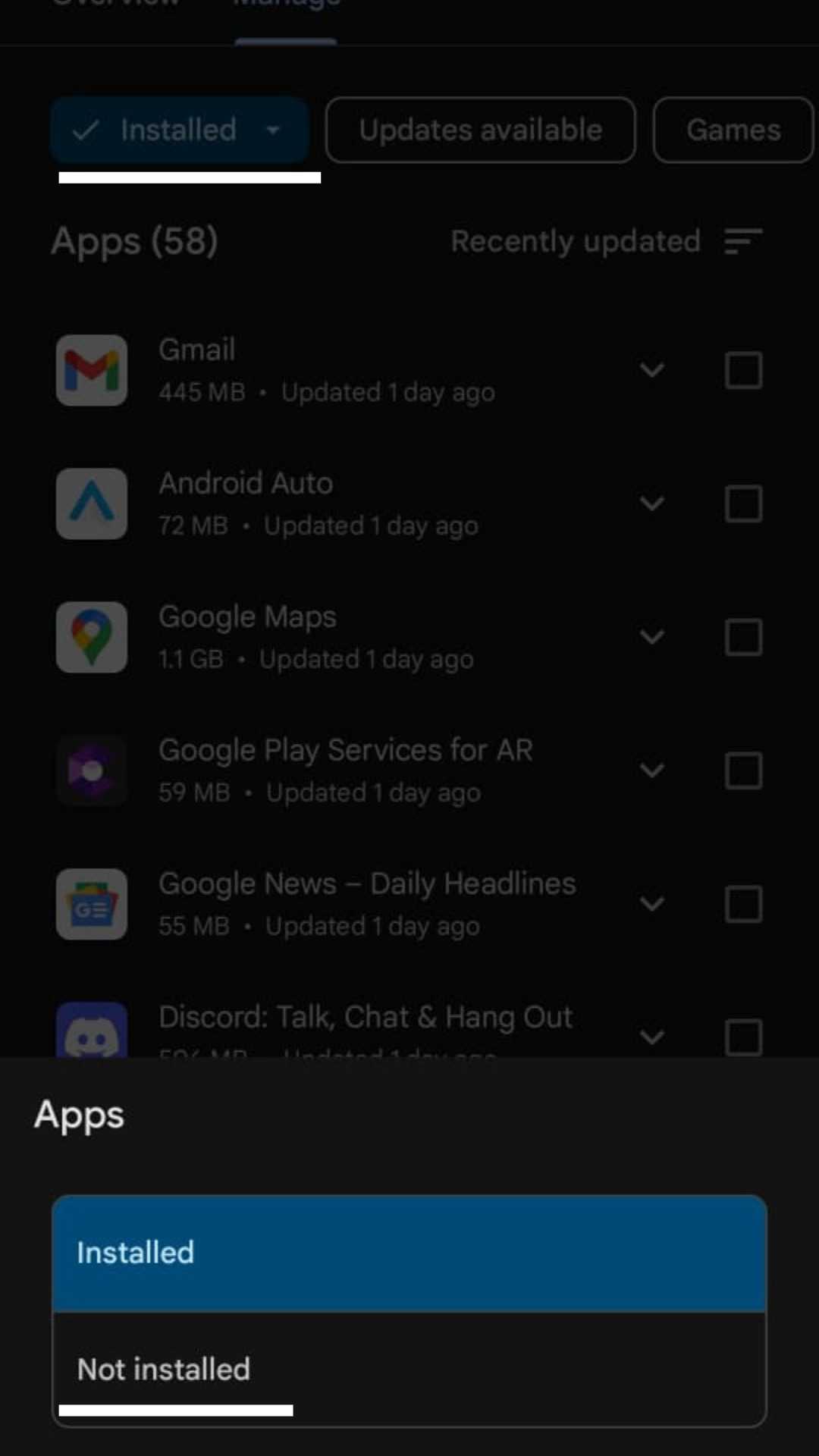This screenshot has width=819, height=1456.
Task: Expand the Gmail row chevron
Action: 652,371
